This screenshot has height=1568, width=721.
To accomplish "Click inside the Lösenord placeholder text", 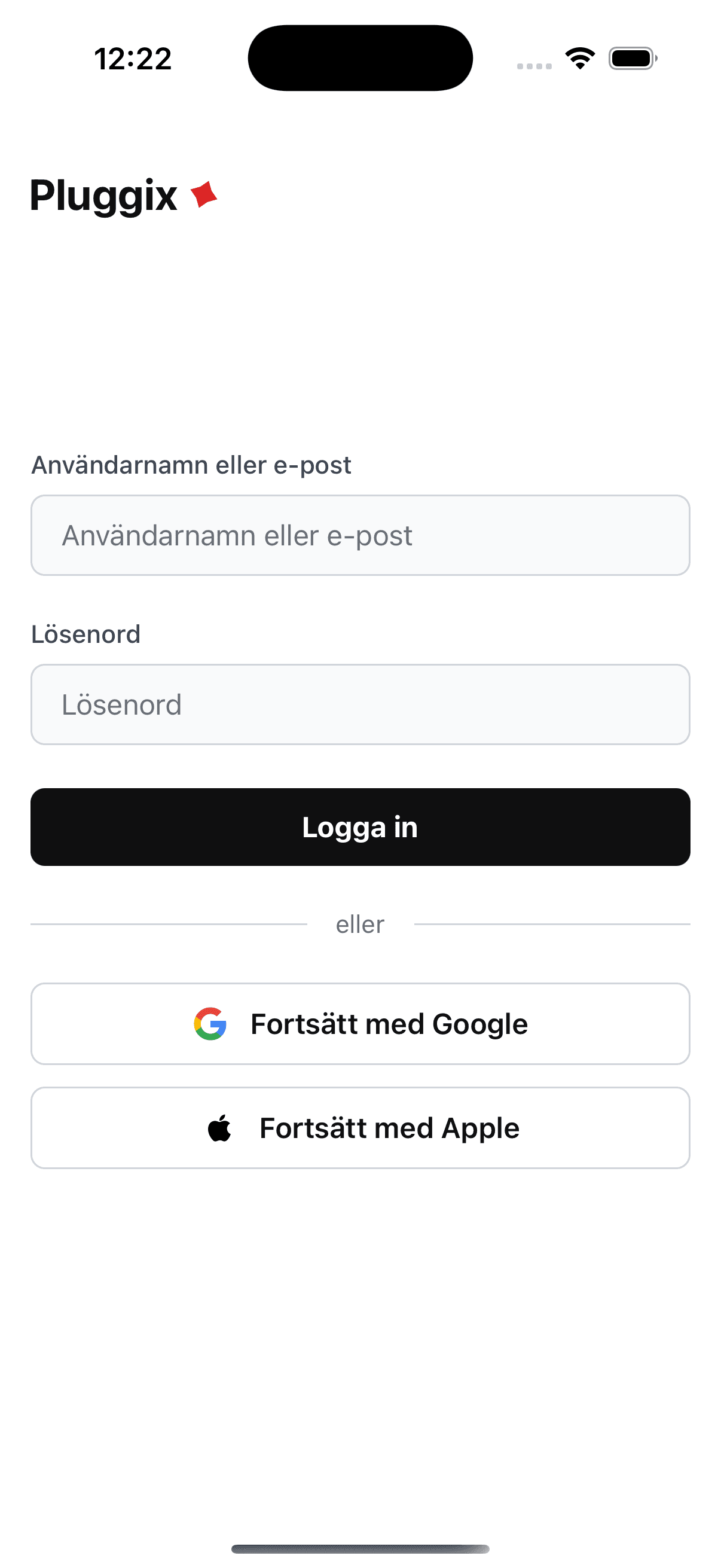I will [x=123, y=704].
